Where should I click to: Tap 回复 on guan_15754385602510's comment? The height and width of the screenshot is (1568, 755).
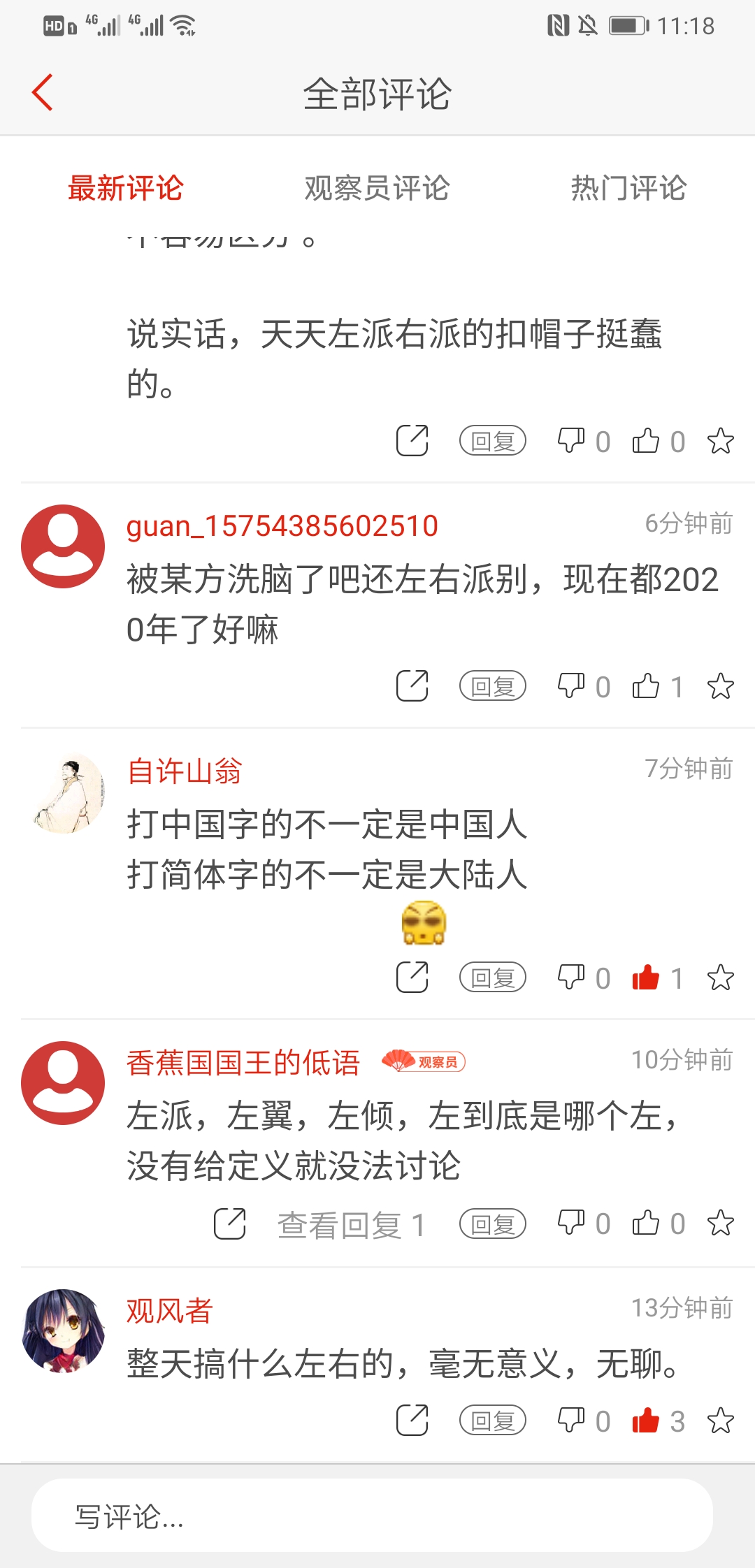click(x=492, y=686)
